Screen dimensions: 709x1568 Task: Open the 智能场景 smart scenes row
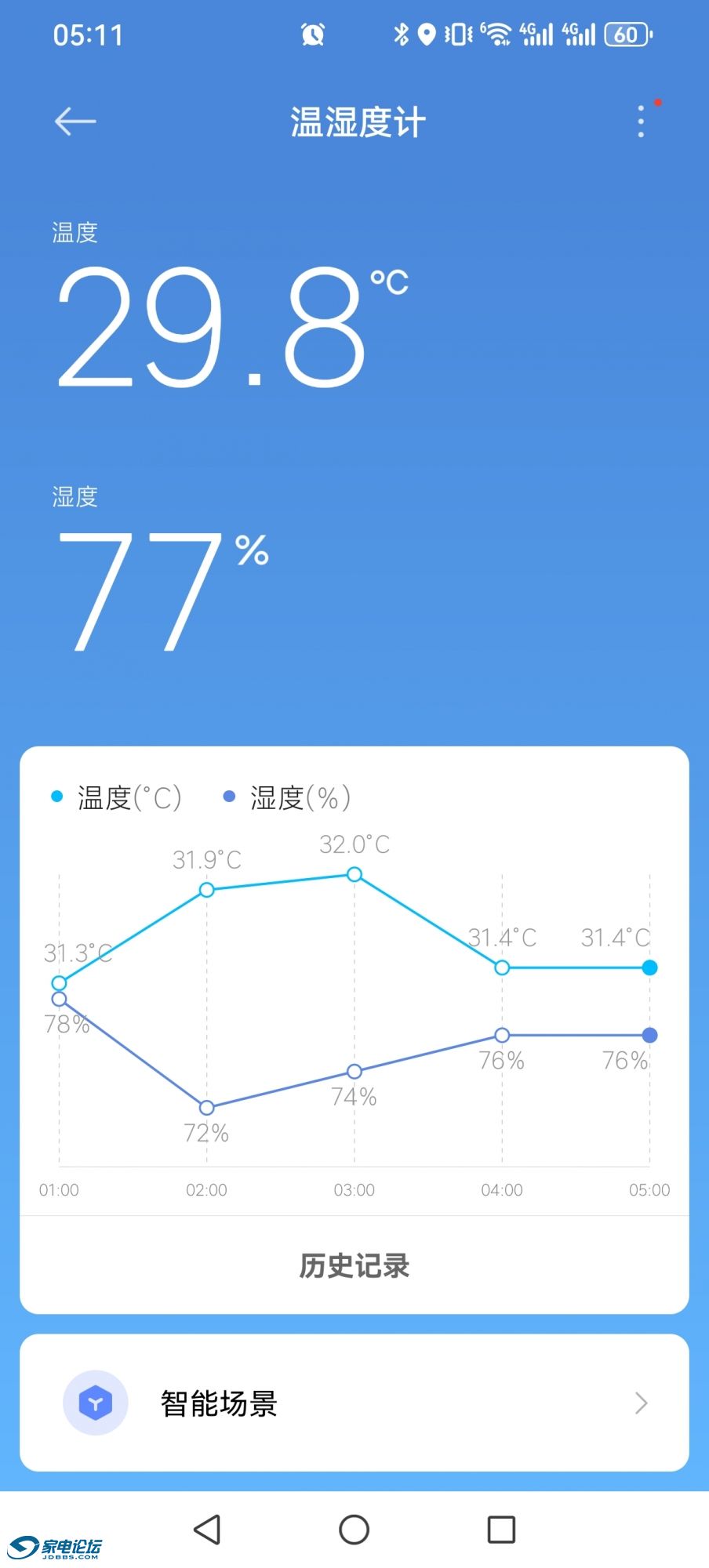click(354, 1403)
